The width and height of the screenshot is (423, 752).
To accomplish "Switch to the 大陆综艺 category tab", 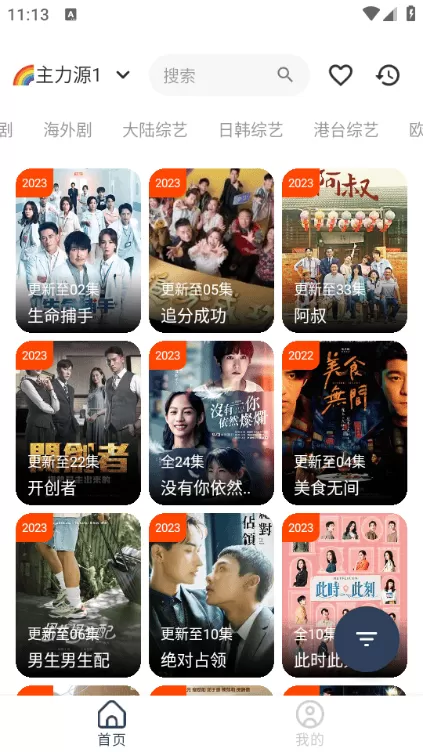I will pyautogui.click(x=154, y=129).
